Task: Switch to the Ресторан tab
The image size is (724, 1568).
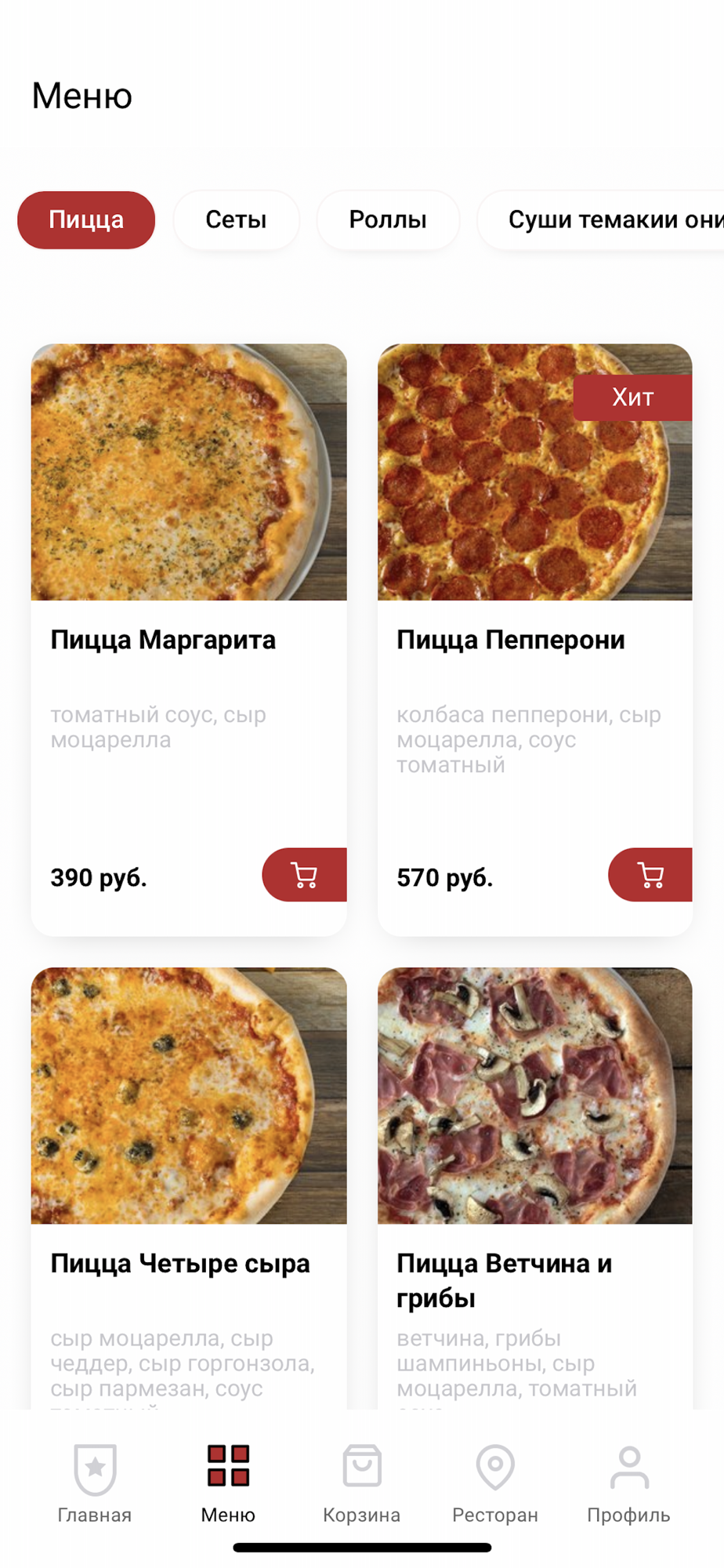Action: coord(495,1482)
